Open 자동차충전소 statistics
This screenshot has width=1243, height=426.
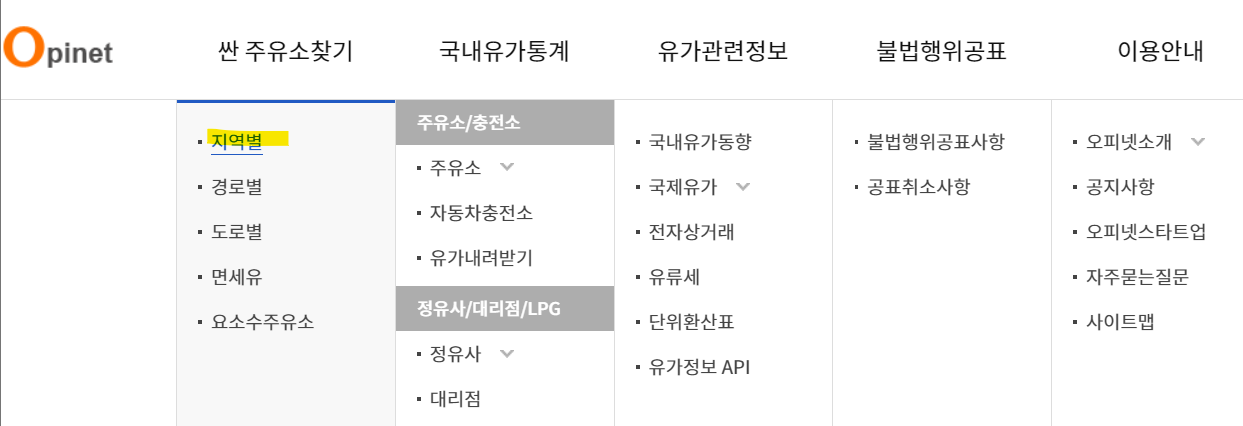click(x=481, y=213)
